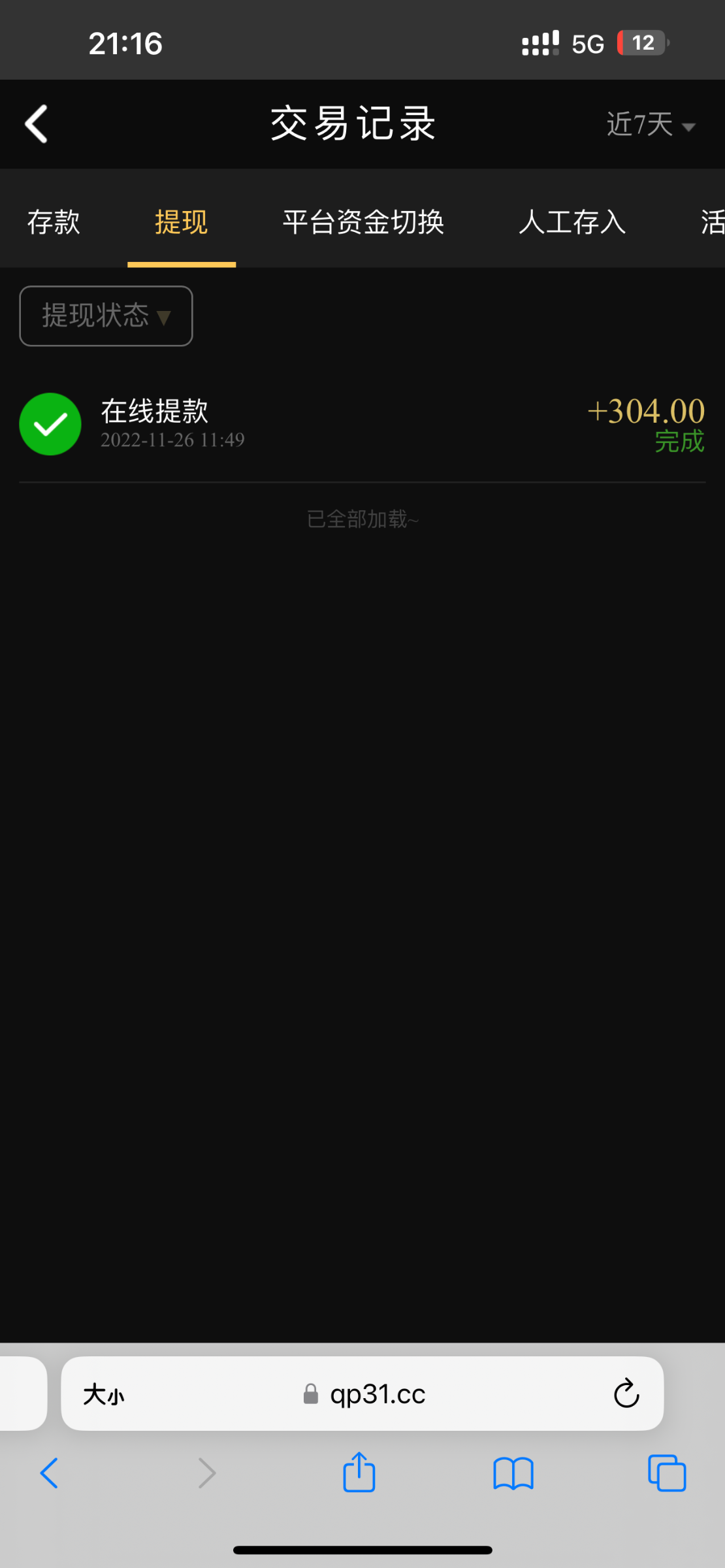Tap the battery indicator showing 12
This screenshot has width=725, height=1568.
[641, 42]
